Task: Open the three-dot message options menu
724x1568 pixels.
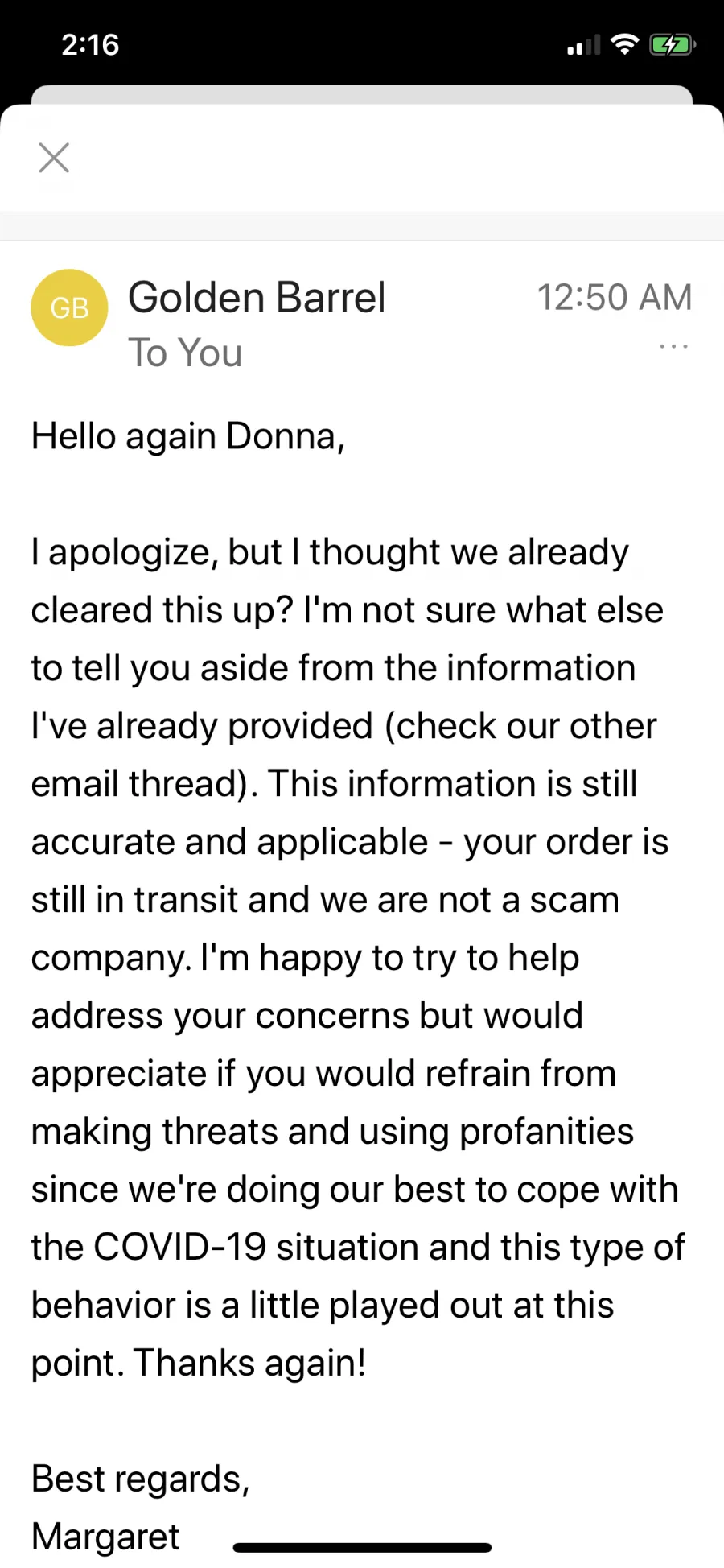Action: pyautogui.click(x=673, y=346)
